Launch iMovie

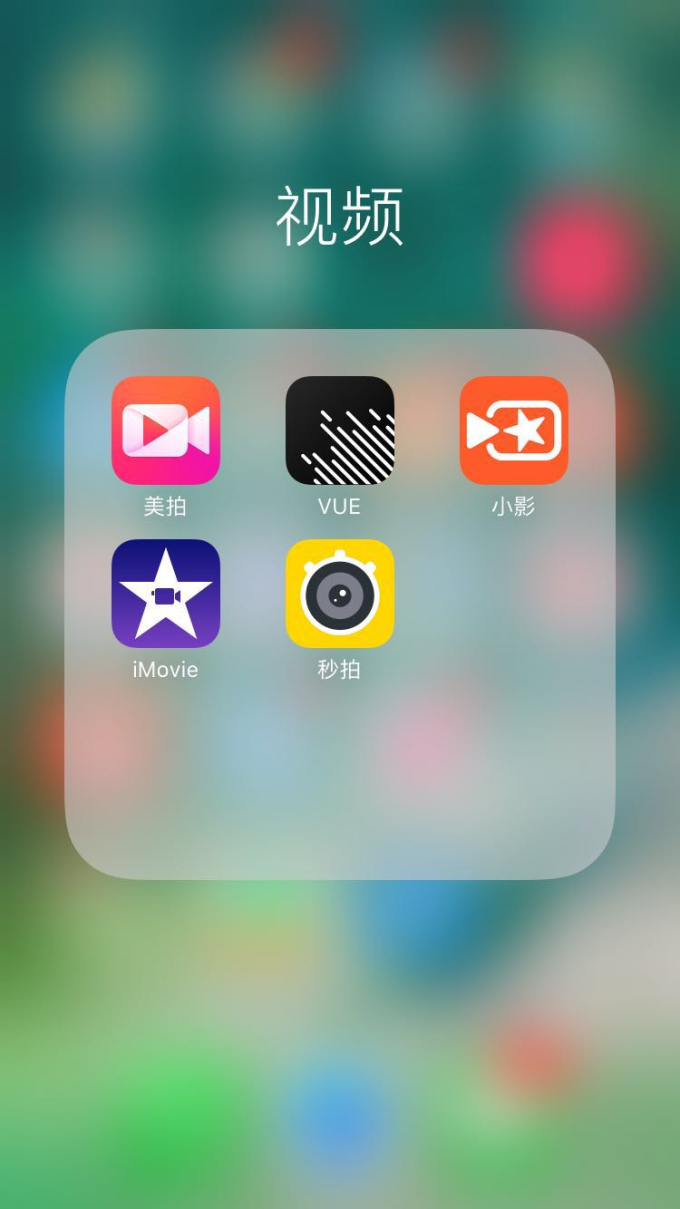point(165,593)
